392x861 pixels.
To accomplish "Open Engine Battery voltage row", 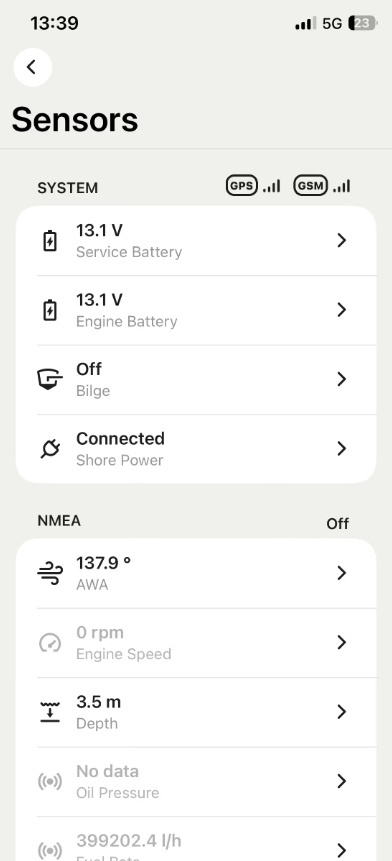I will tap(196, 310).
